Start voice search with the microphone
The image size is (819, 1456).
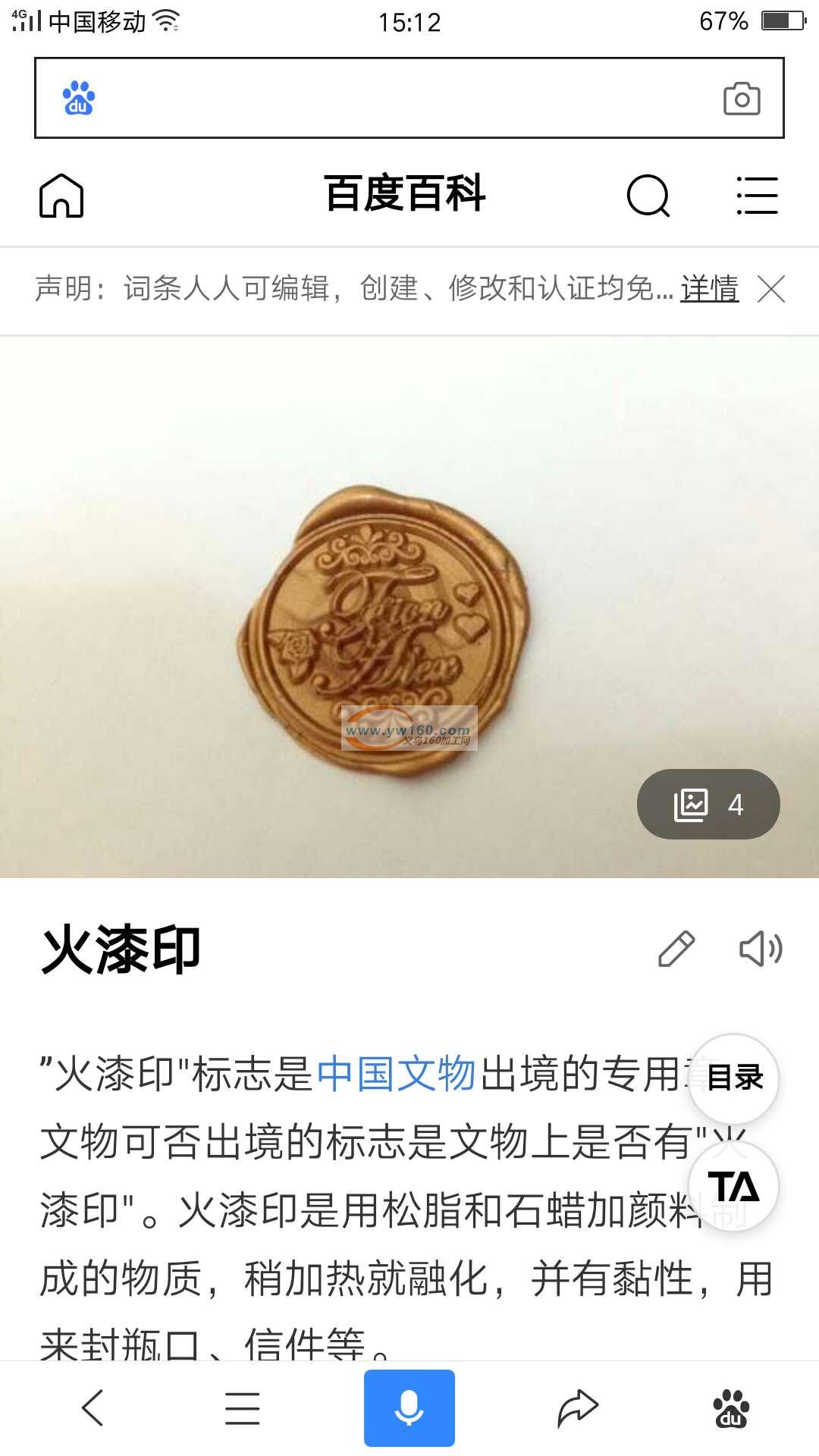click(409, 1408)
